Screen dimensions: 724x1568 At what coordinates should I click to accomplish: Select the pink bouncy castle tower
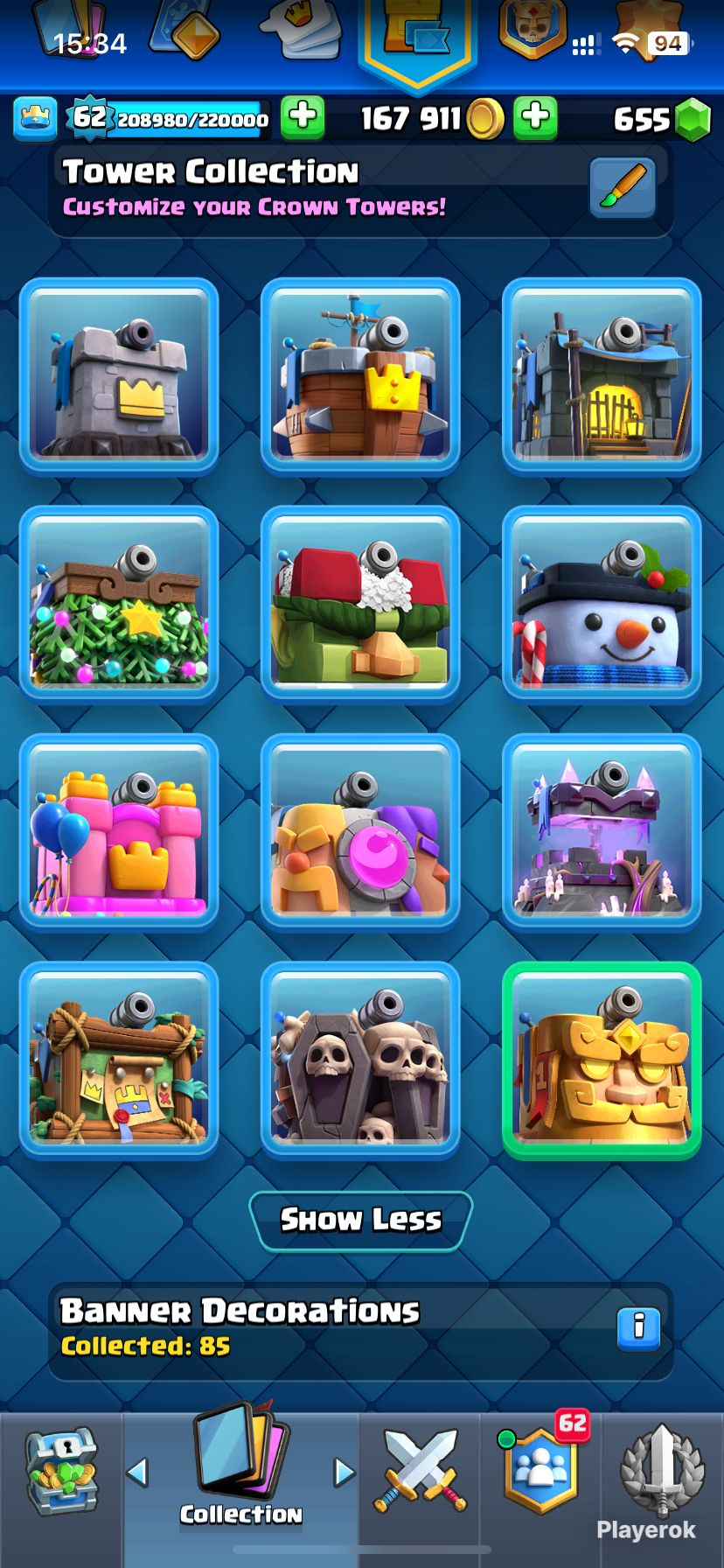119,831
